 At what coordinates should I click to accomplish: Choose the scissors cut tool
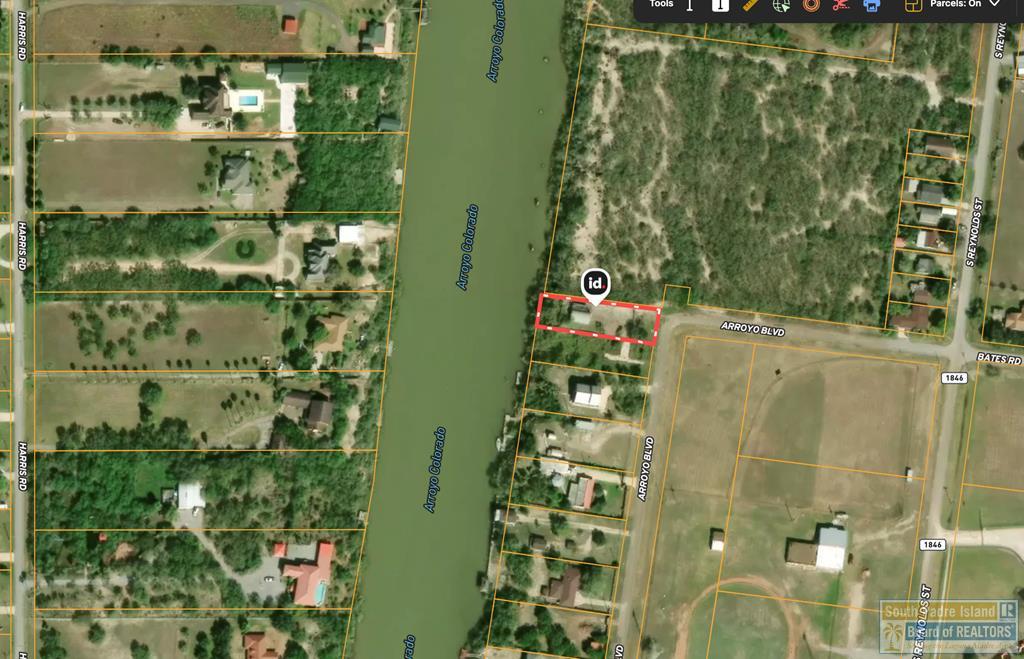(841, 5)
